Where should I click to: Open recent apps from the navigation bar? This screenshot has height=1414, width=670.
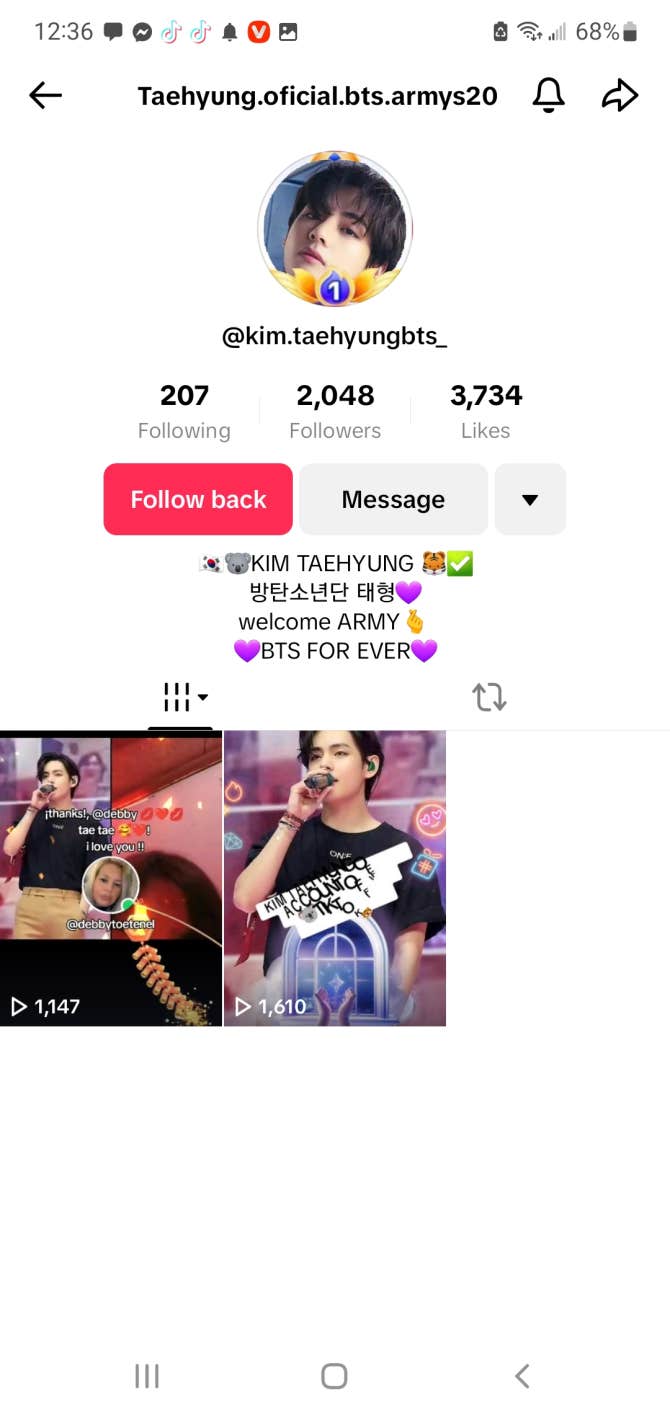tap(147, 1376)
